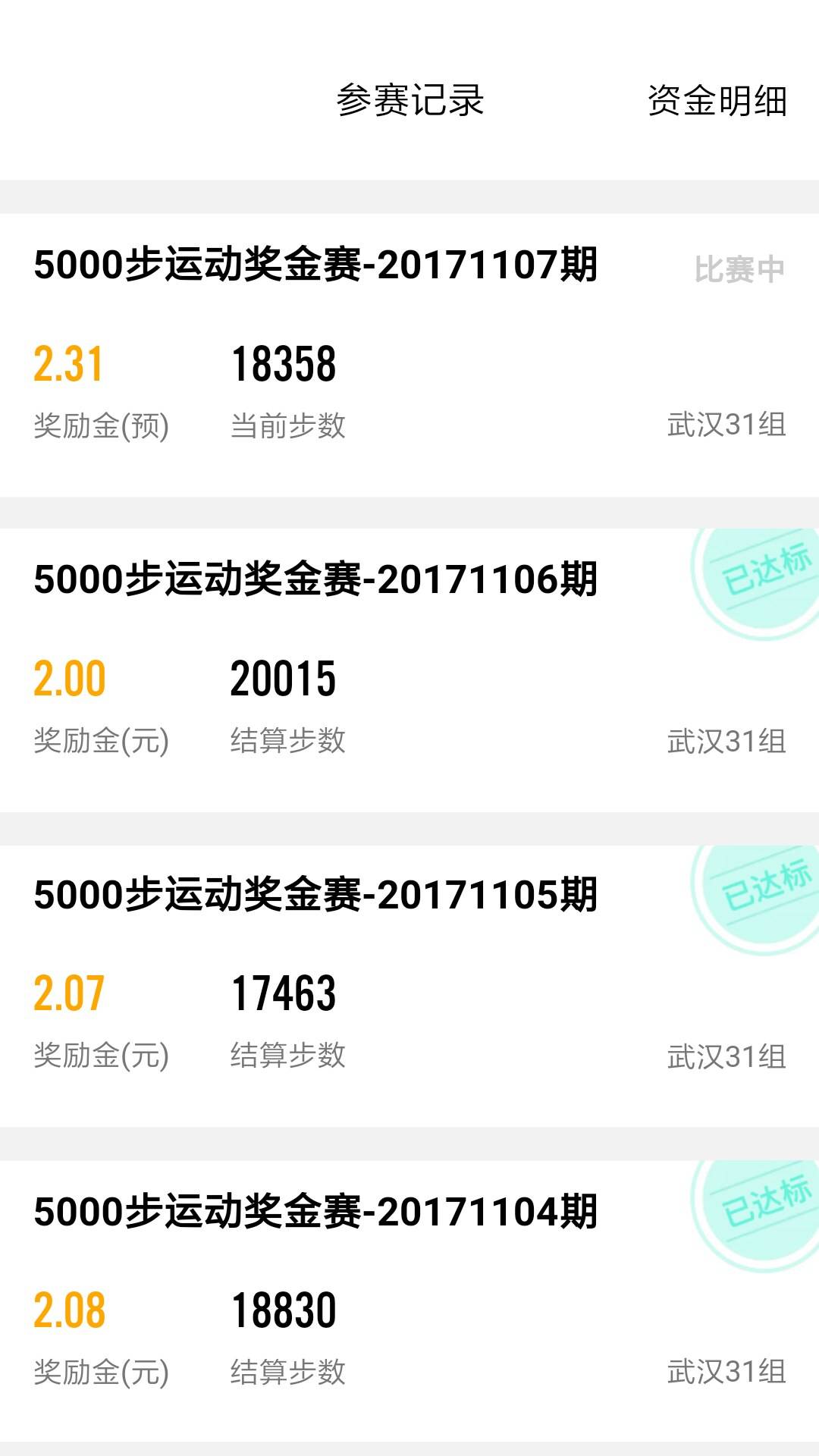Open 资金明细 fund details
This screenshot has width=819, height=1456.
point(717,101)
